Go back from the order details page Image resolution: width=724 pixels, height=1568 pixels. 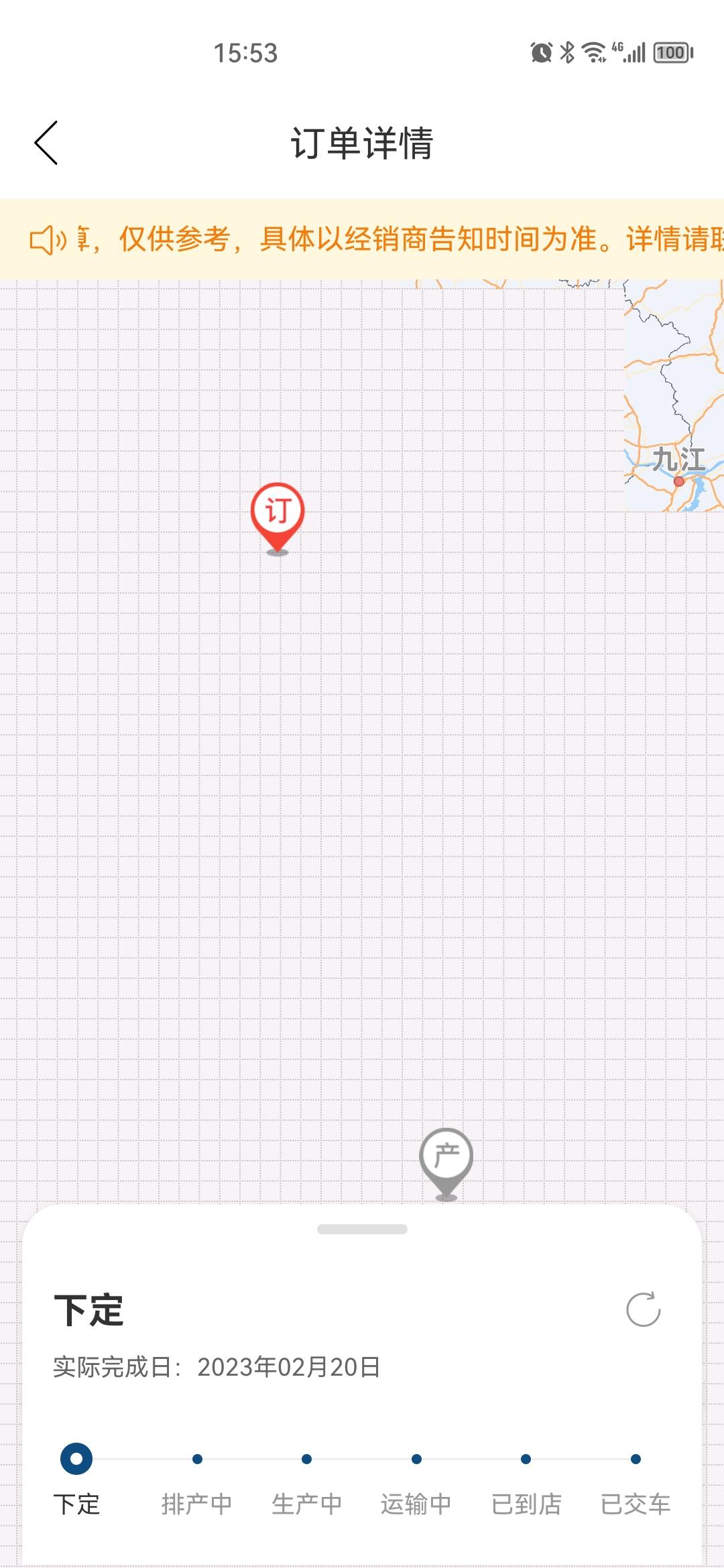[46, 143]
